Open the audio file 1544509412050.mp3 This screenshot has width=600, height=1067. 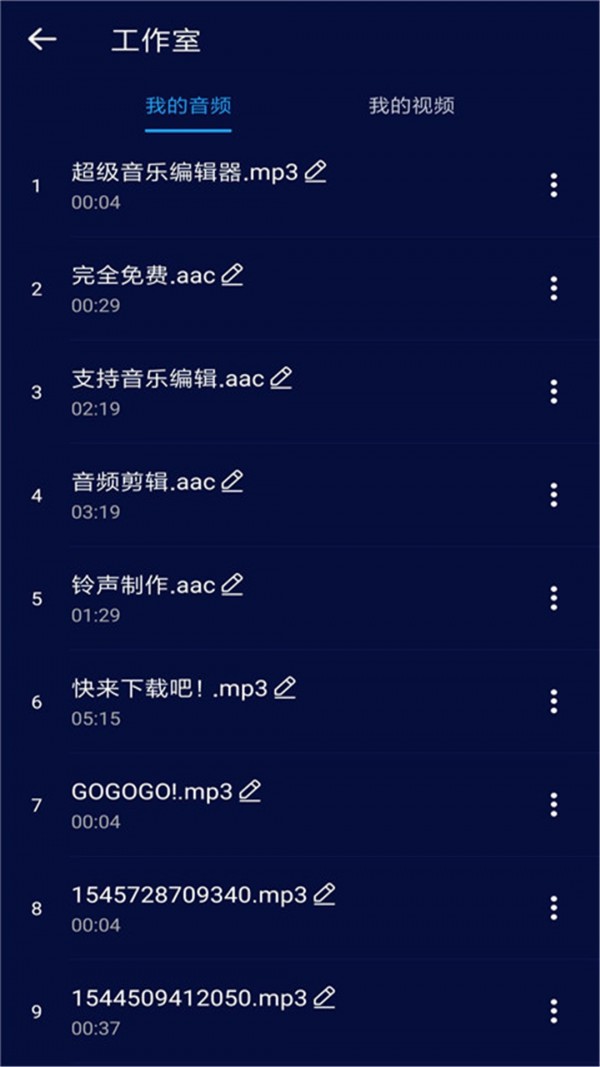[188, 998]
